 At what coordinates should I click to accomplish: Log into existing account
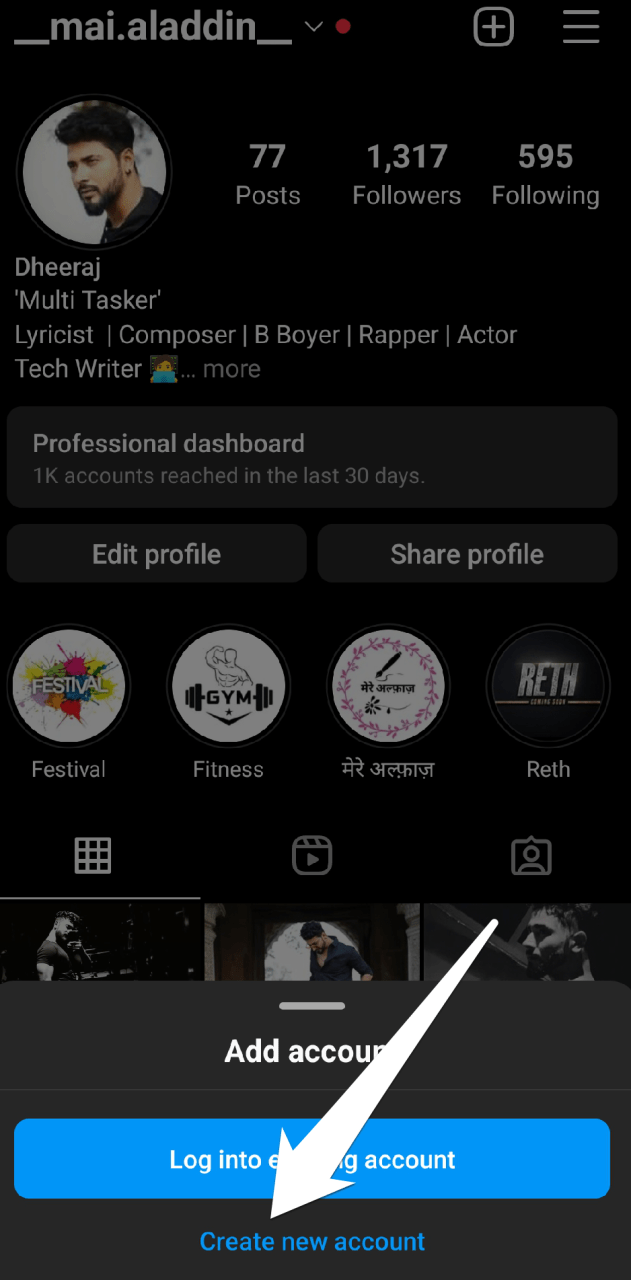pyautogui.click(x=312, y=1159)
